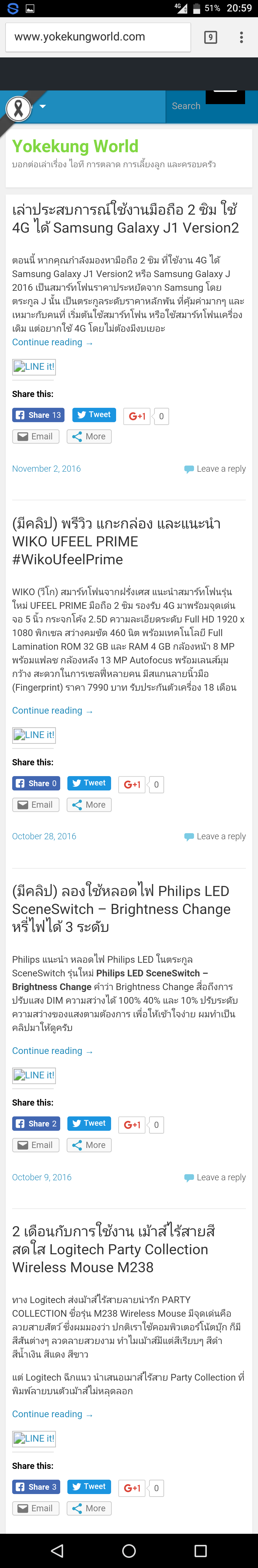Open the Yokekung World home link

[75, 146]
